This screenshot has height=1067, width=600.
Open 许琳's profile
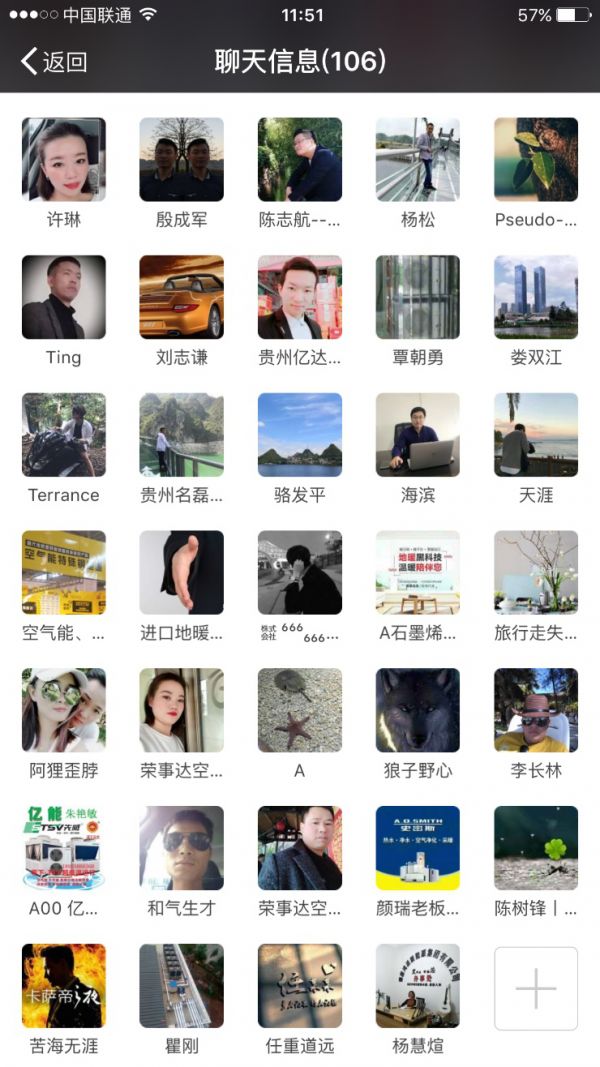pyautogui.click(x=64, y=160)
